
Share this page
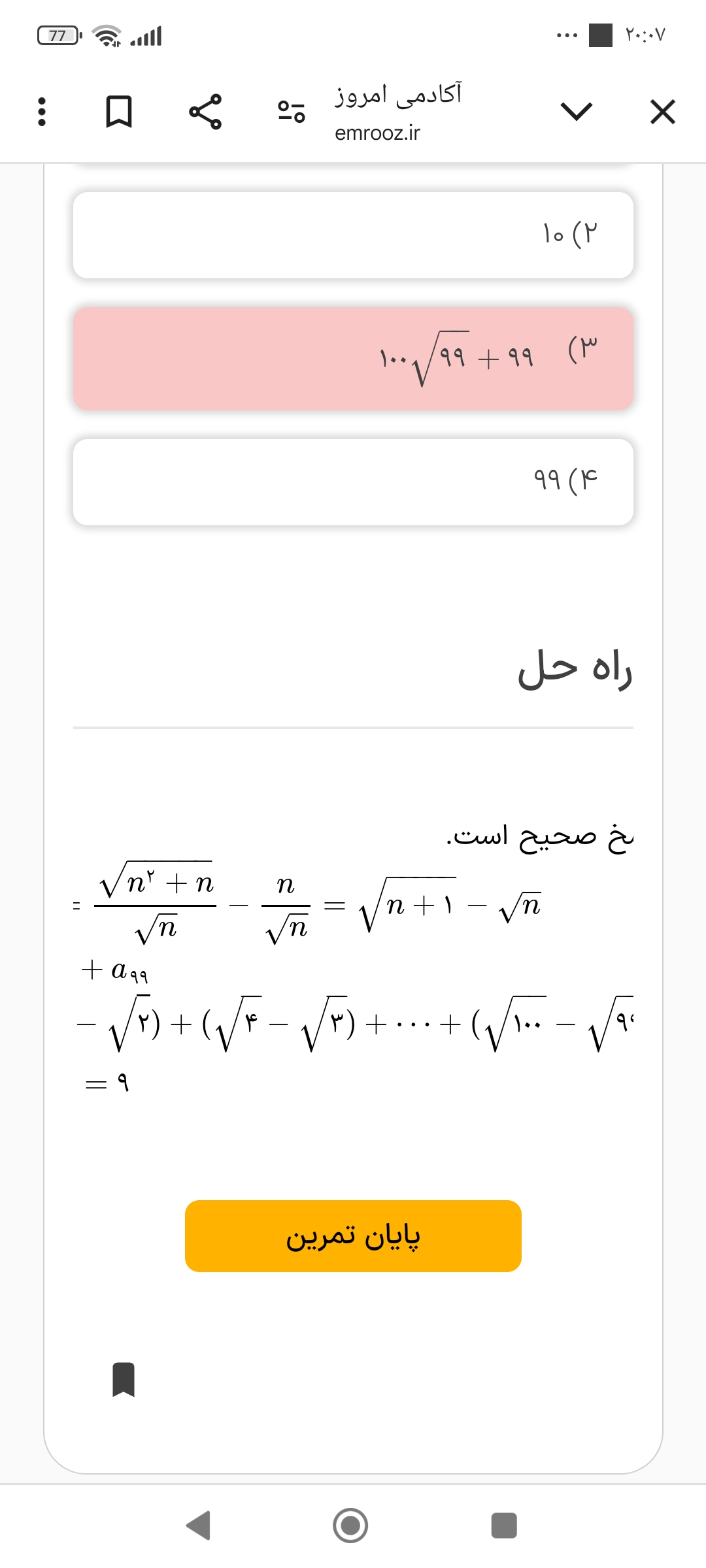tap(205, 112)
